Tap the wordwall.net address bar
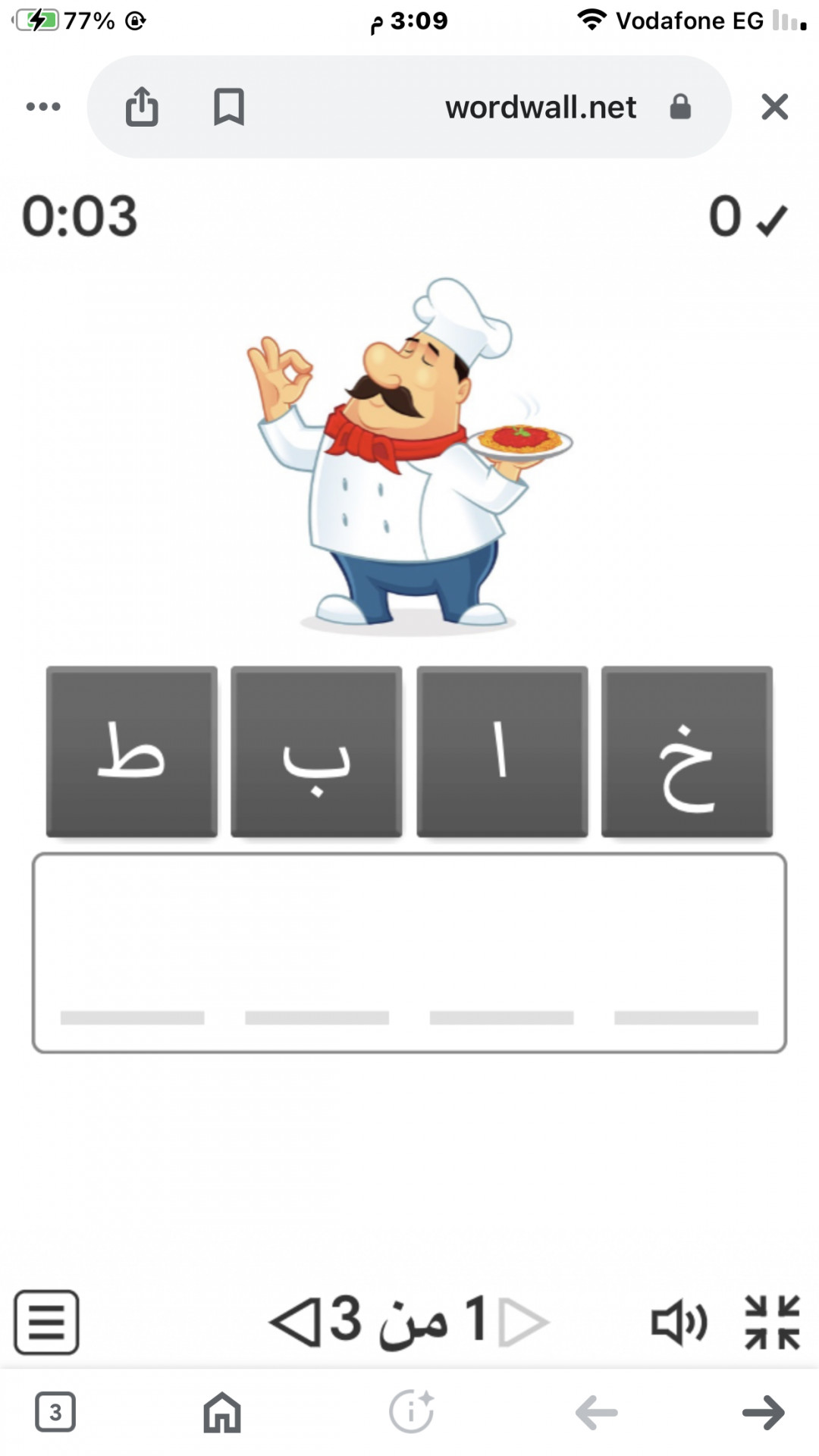819x1456 pixels. 540,107
